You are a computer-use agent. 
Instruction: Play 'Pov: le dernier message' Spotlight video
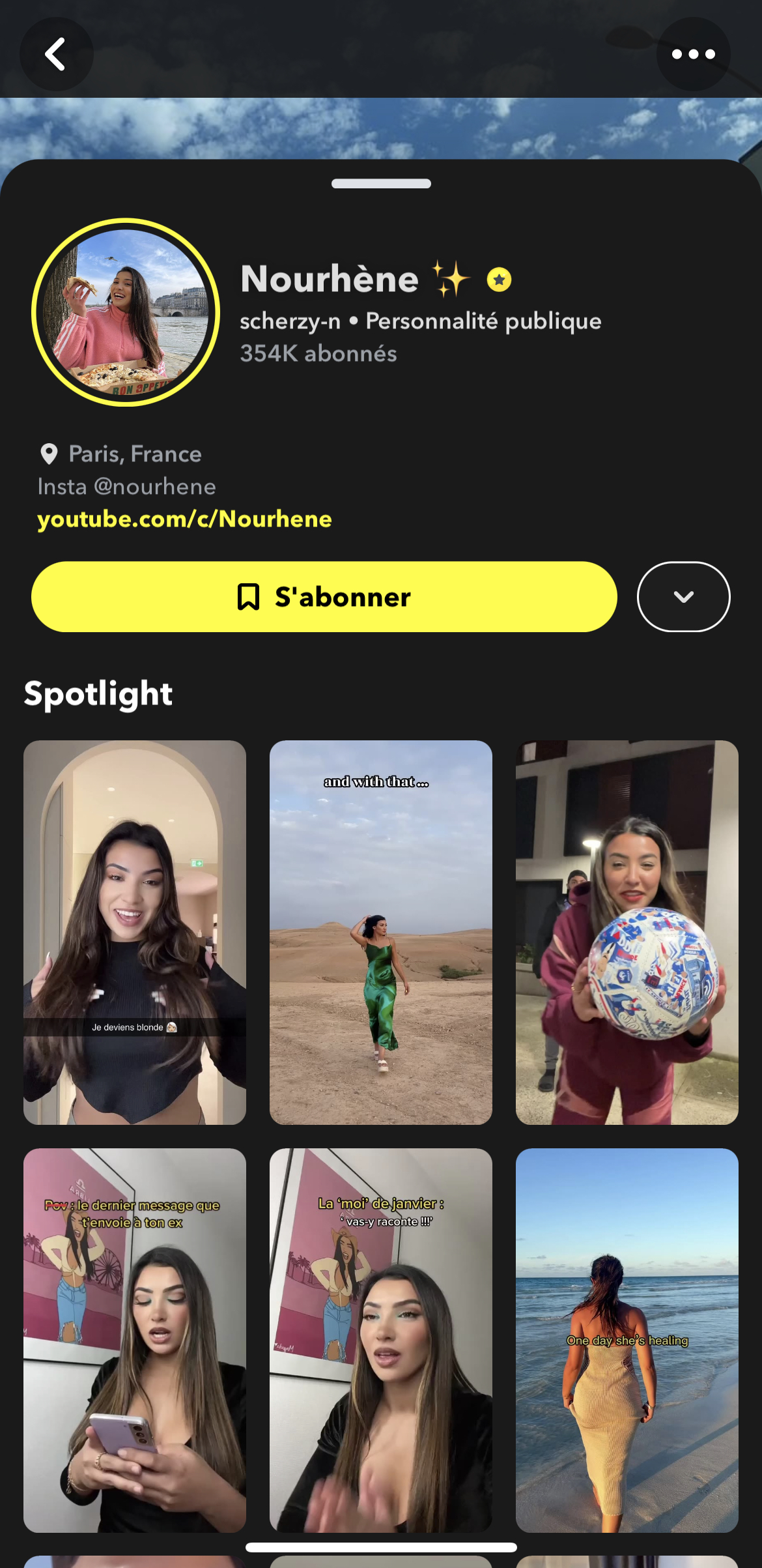click(x=135, y=1340)
